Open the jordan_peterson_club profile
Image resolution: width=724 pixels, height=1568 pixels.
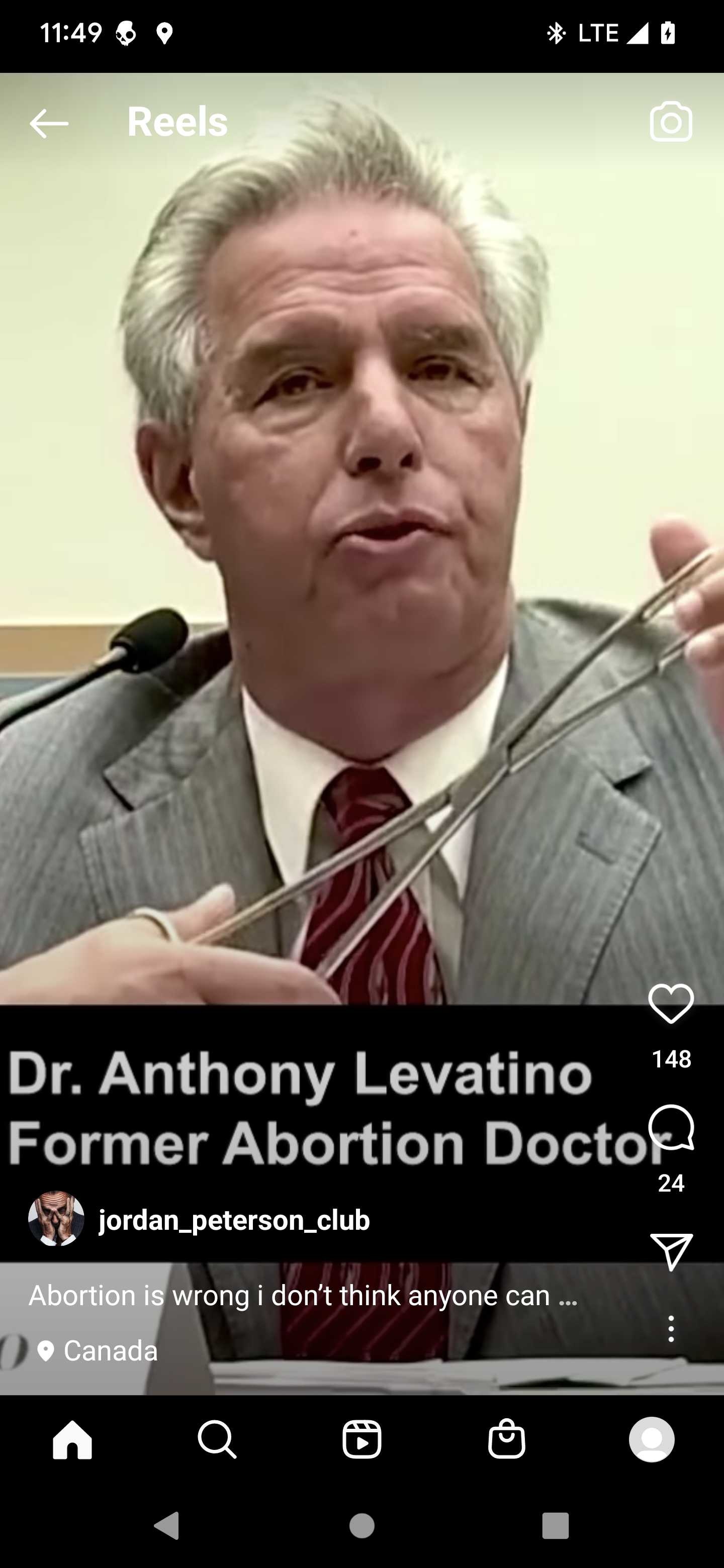point(234,1220)
